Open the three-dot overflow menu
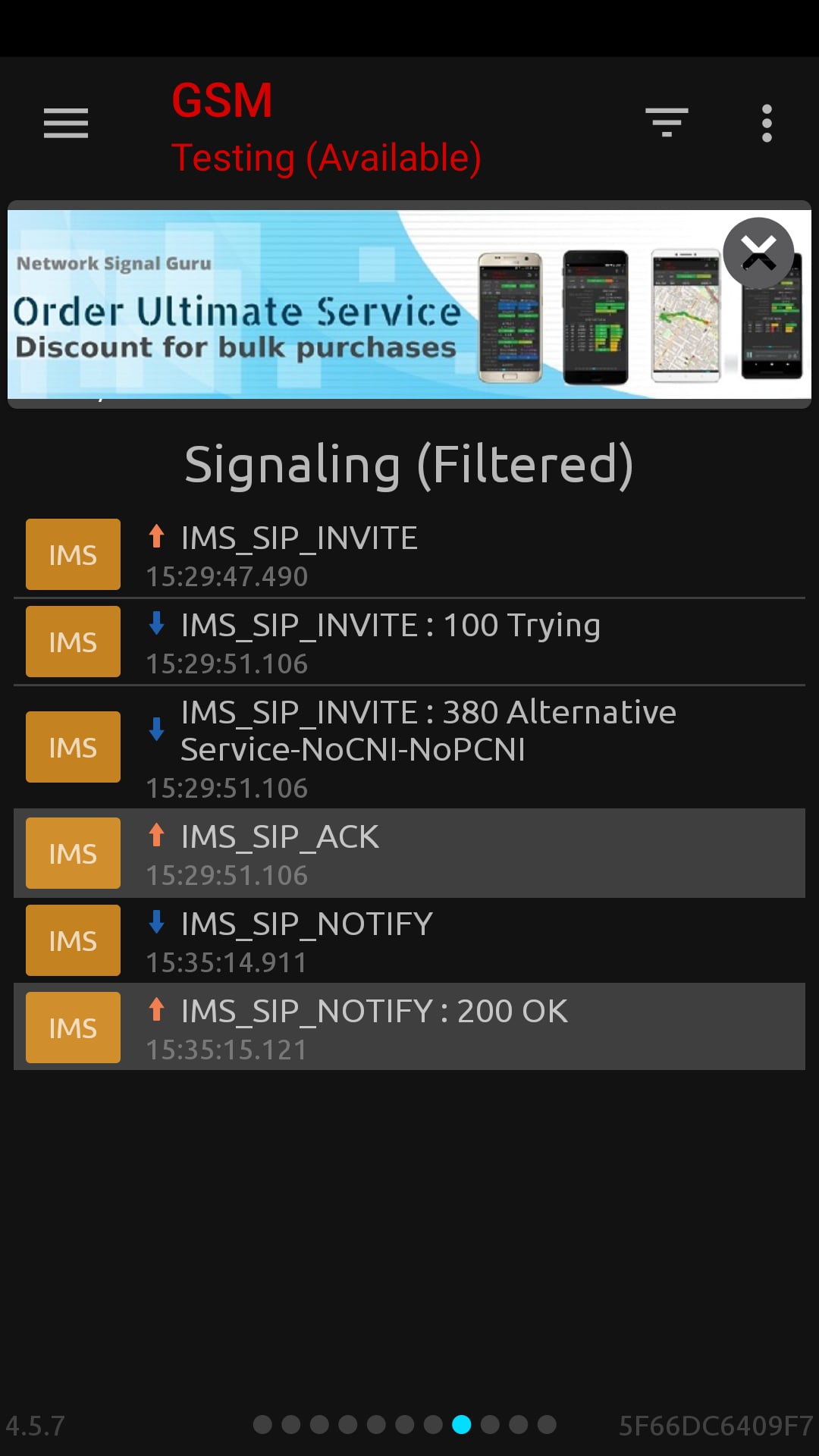This screenshot has height=1456, width=819. click(767, 123)
